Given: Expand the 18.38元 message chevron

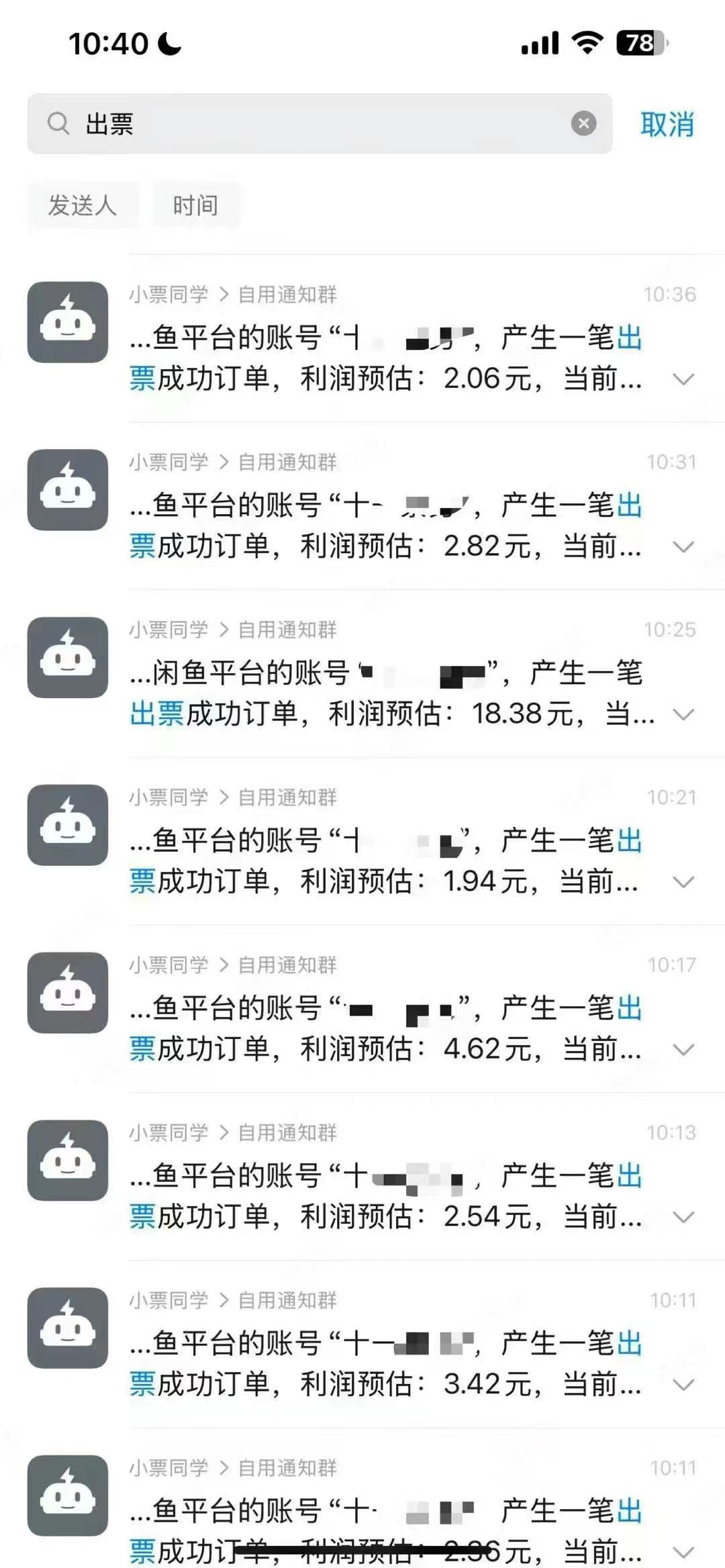Looking at the screenshot, I should pos(683,715).
